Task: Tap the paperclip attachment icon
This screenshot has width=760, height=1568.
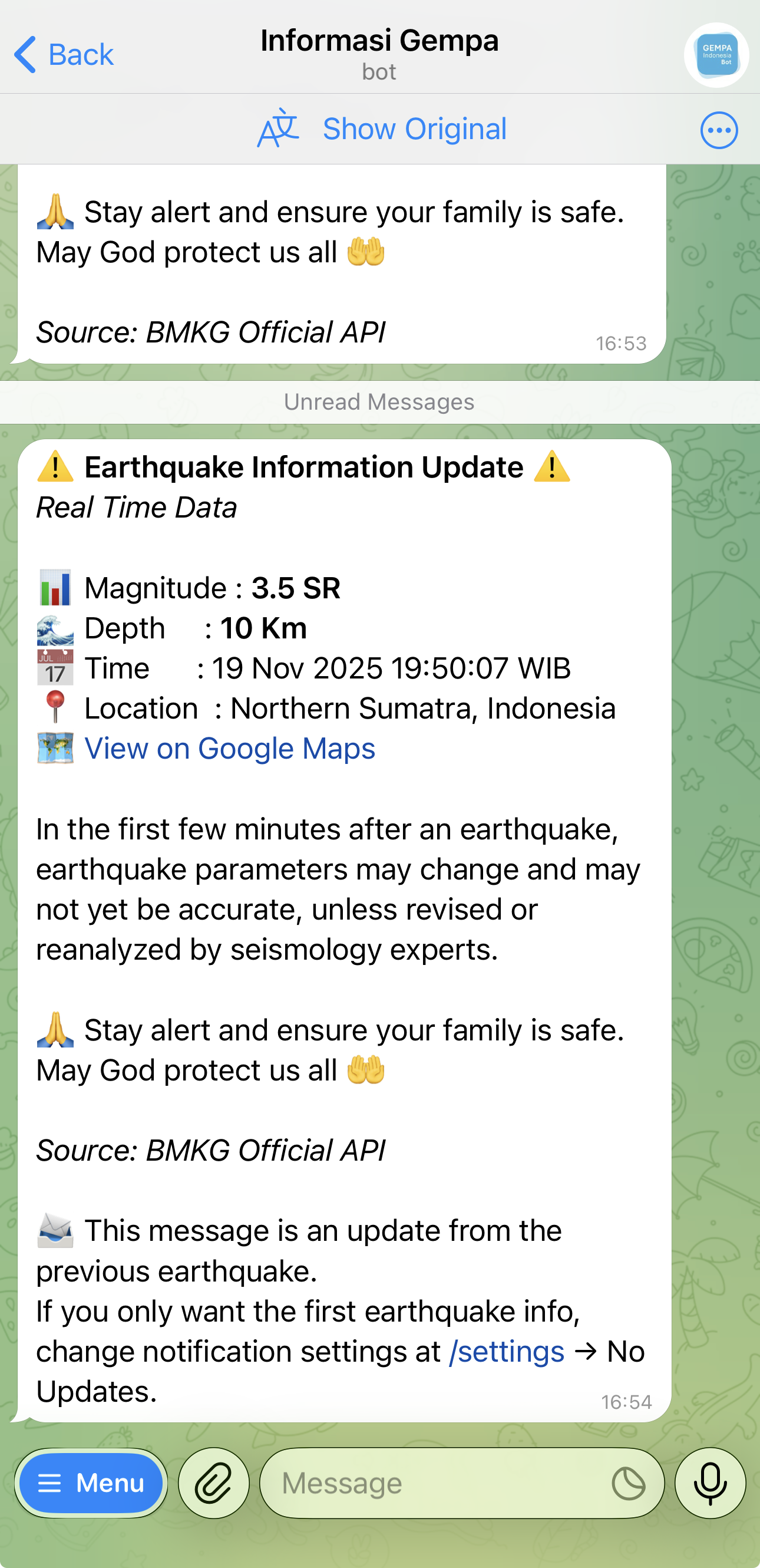Action: tap(213, 1483)
